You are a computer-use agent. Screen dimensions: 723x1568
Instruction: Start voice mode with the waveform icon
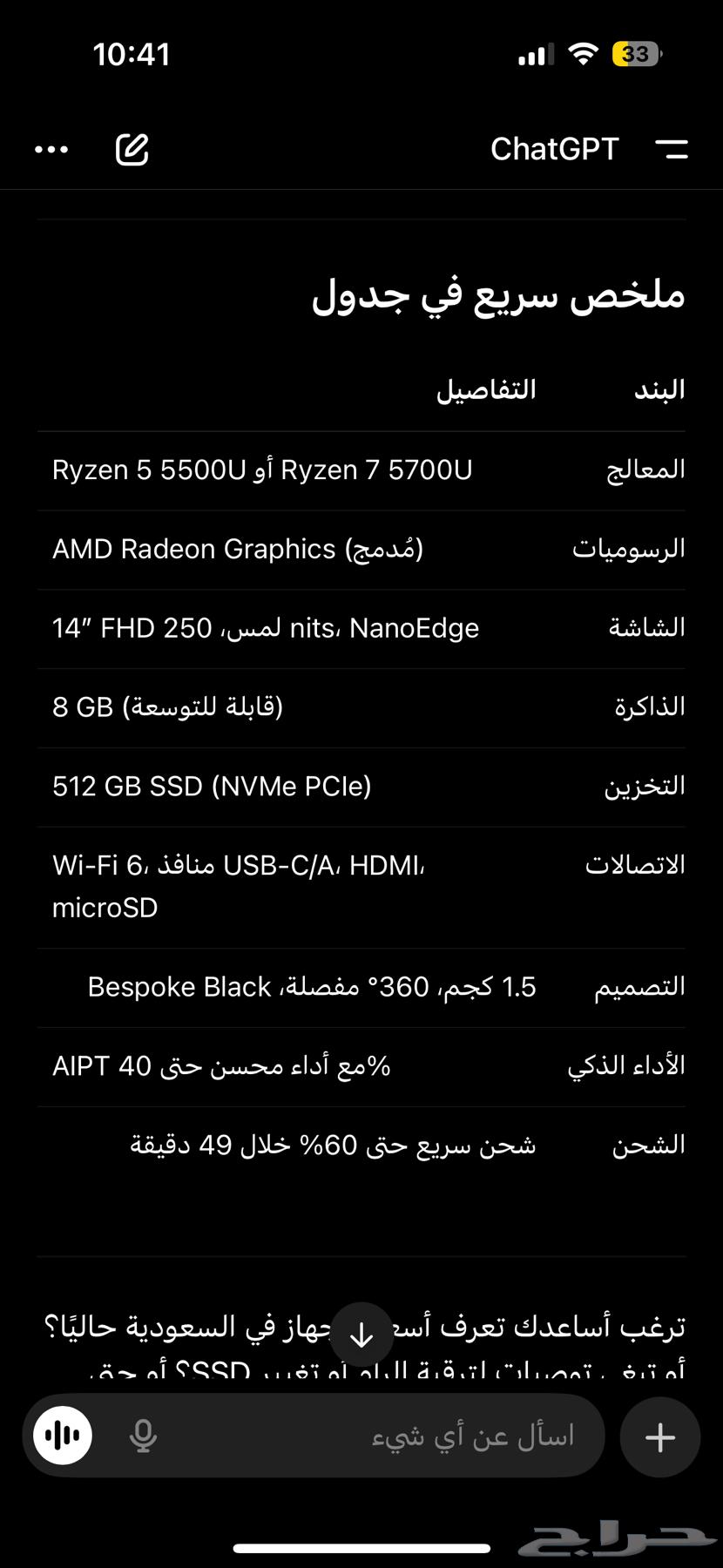pos(61,1436)
